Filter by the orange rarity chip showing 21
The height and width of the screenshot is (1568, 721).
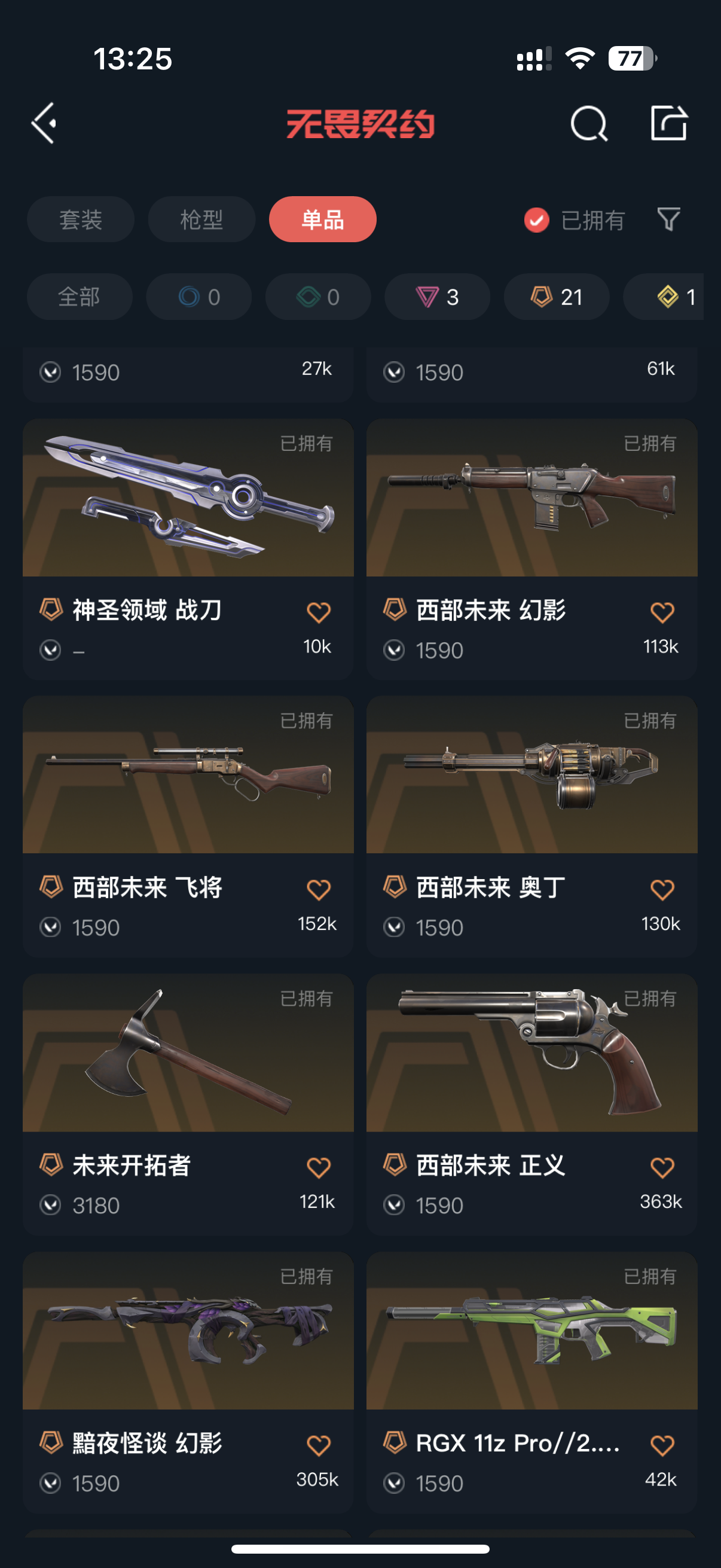[x=556, y=297]
